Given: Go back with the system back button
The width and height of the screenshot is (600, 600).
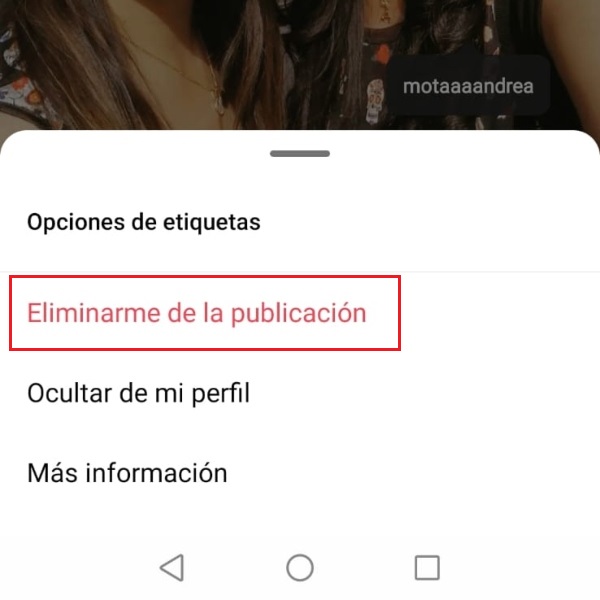Looking at the screenshot, I should point(172,568).
